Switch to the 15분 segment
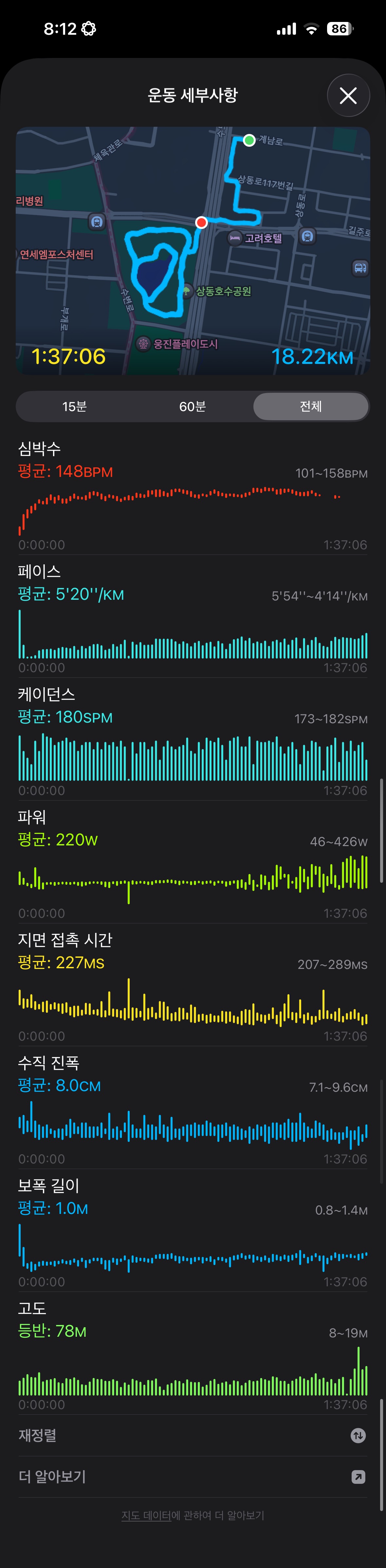This screenshot has height=1568, width=386. tap(74, 406)
